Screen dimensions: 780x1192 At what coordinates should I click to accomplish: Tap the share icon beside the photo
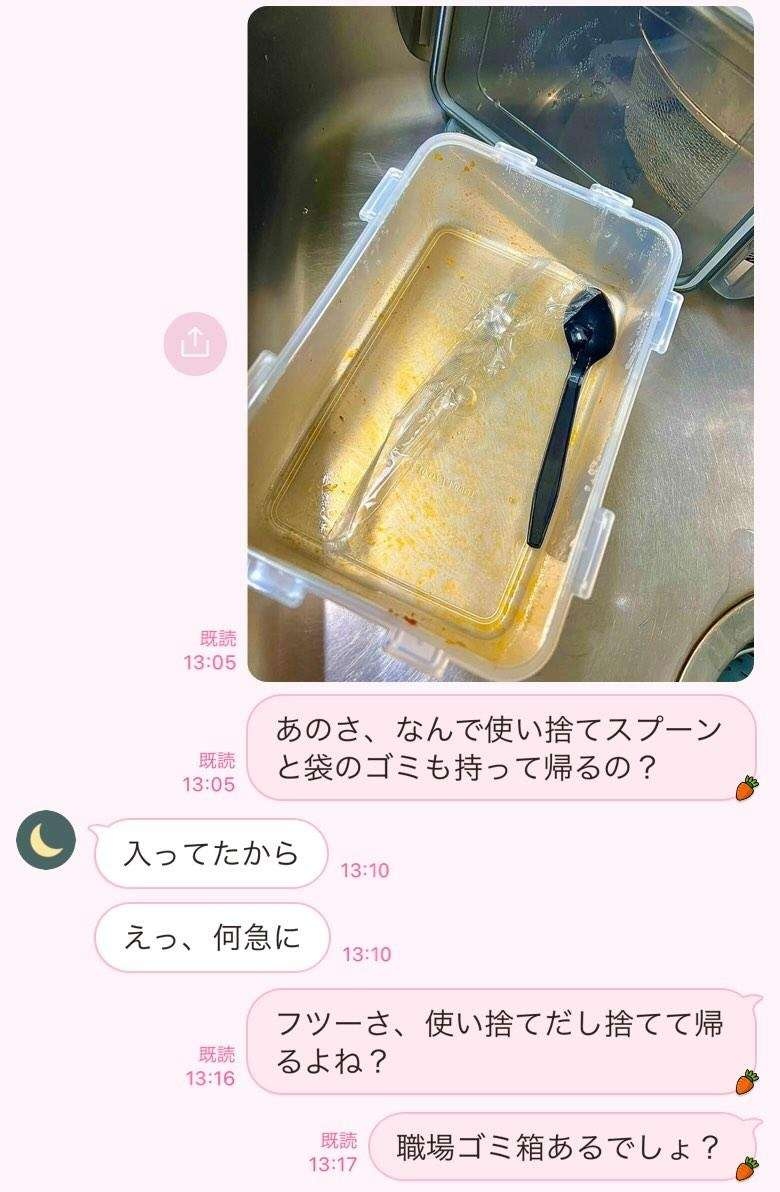coord(195,344)
